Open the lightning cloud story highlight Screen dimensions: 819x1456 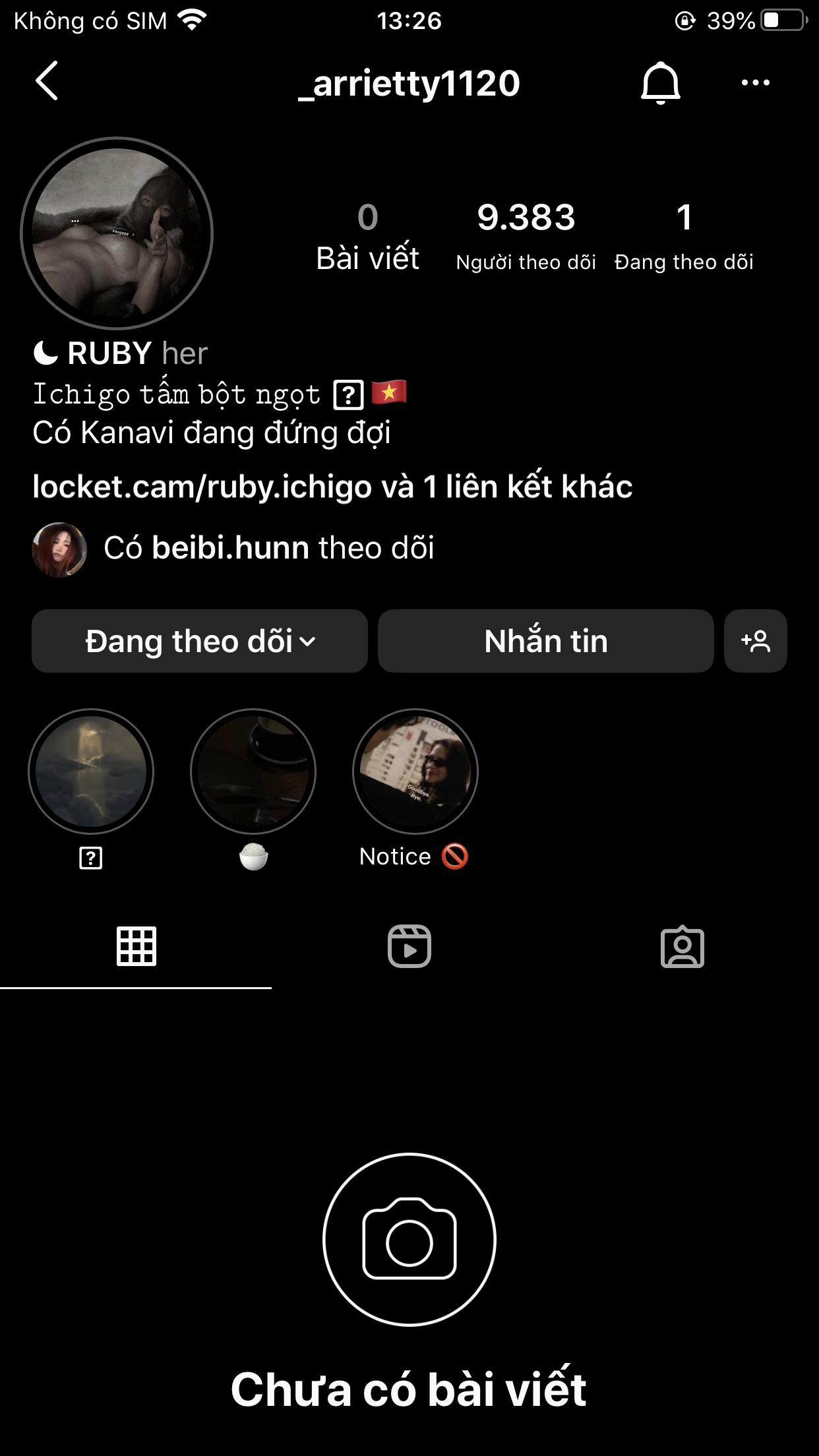(91, 771)
